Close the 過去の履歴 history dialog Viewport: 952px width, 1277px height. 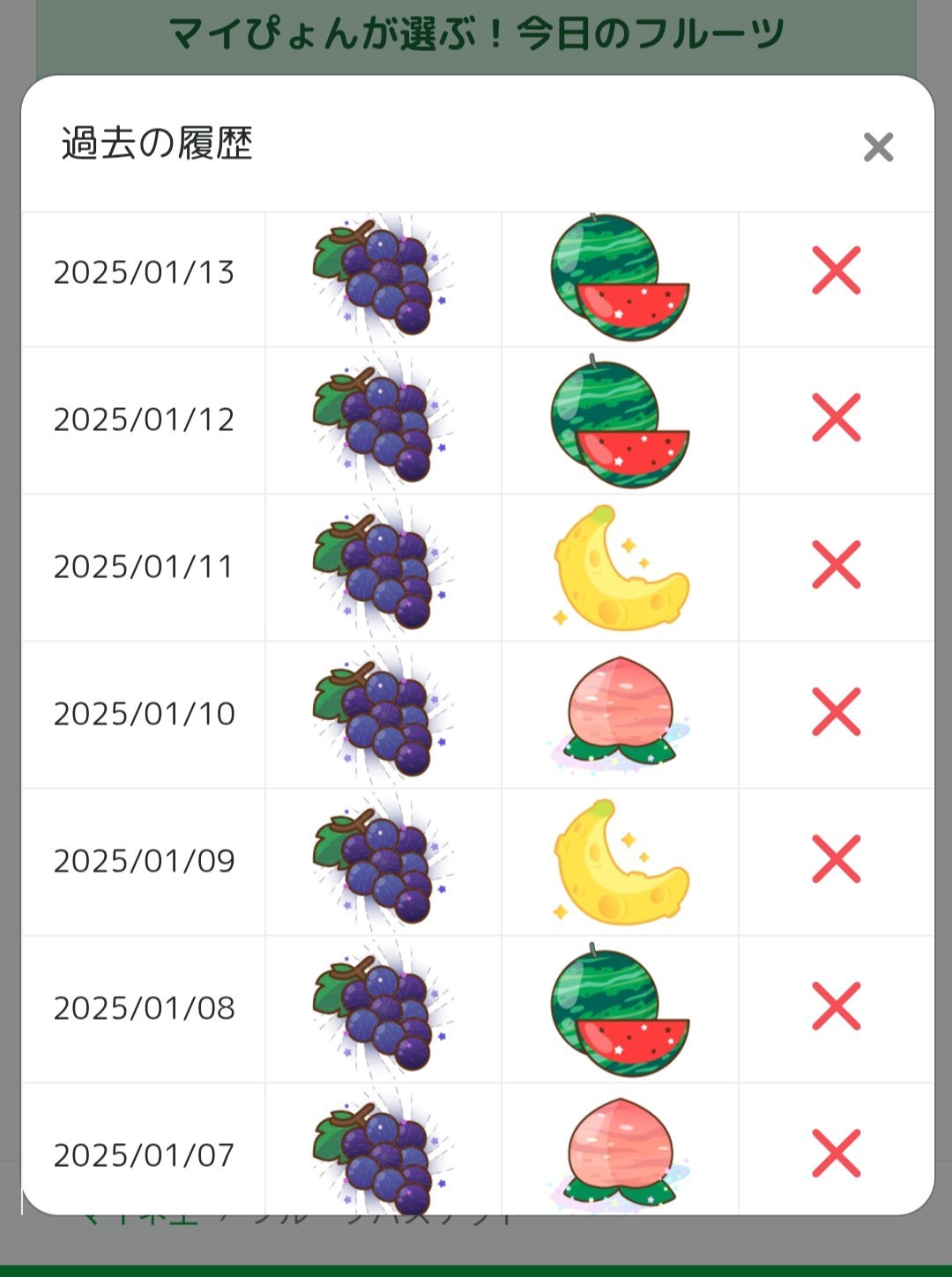coord(878,147)
